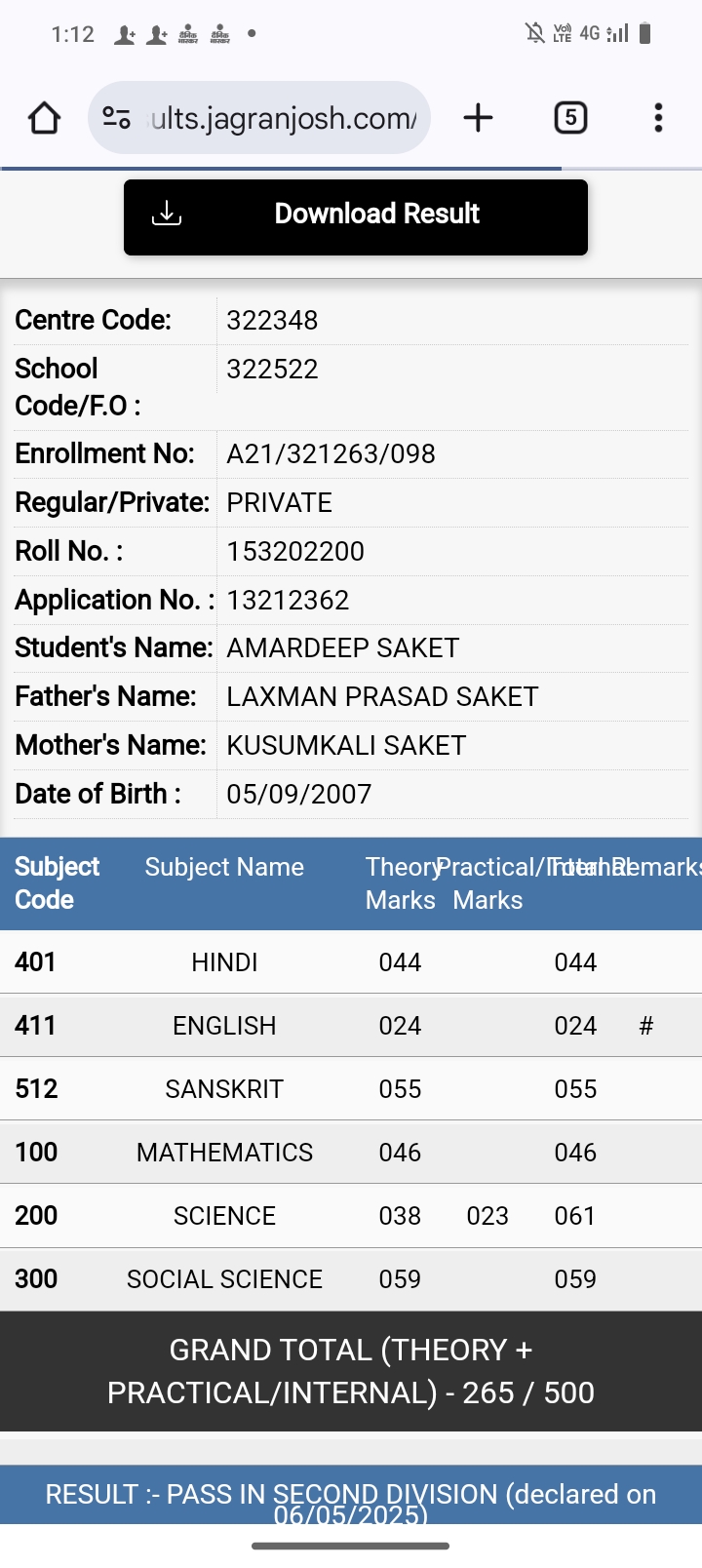Tap the browser home icon
This screenshot has width=702, height=1568.
coord(44,118)
